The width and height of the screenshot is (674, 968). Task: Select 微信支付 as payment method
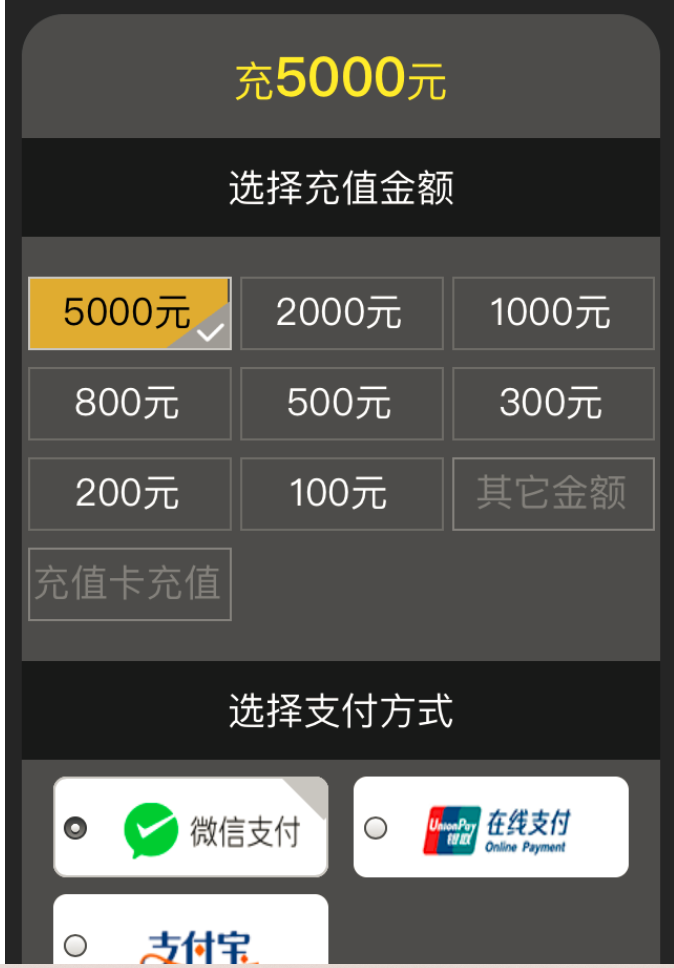tap(190, 827)
